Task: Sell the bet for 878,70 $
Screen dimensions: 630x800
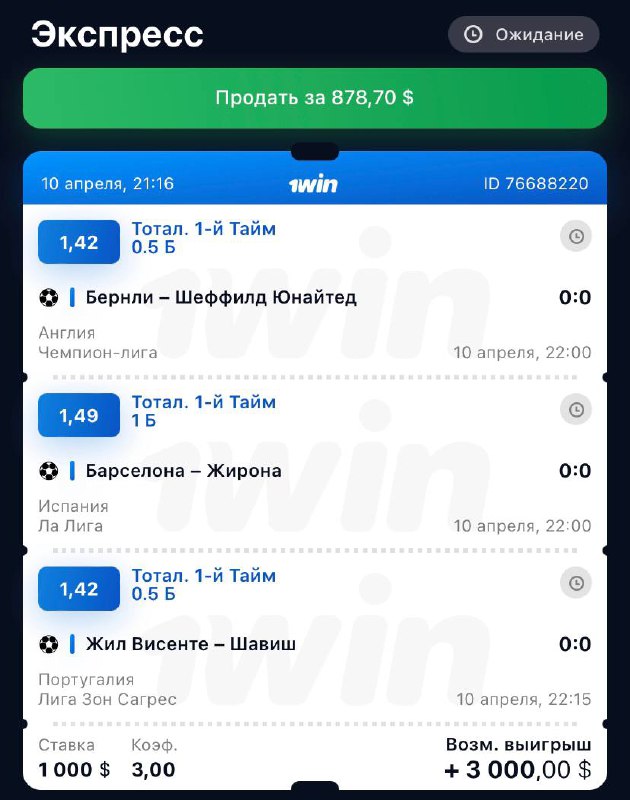Action: (x=314, y=98)
